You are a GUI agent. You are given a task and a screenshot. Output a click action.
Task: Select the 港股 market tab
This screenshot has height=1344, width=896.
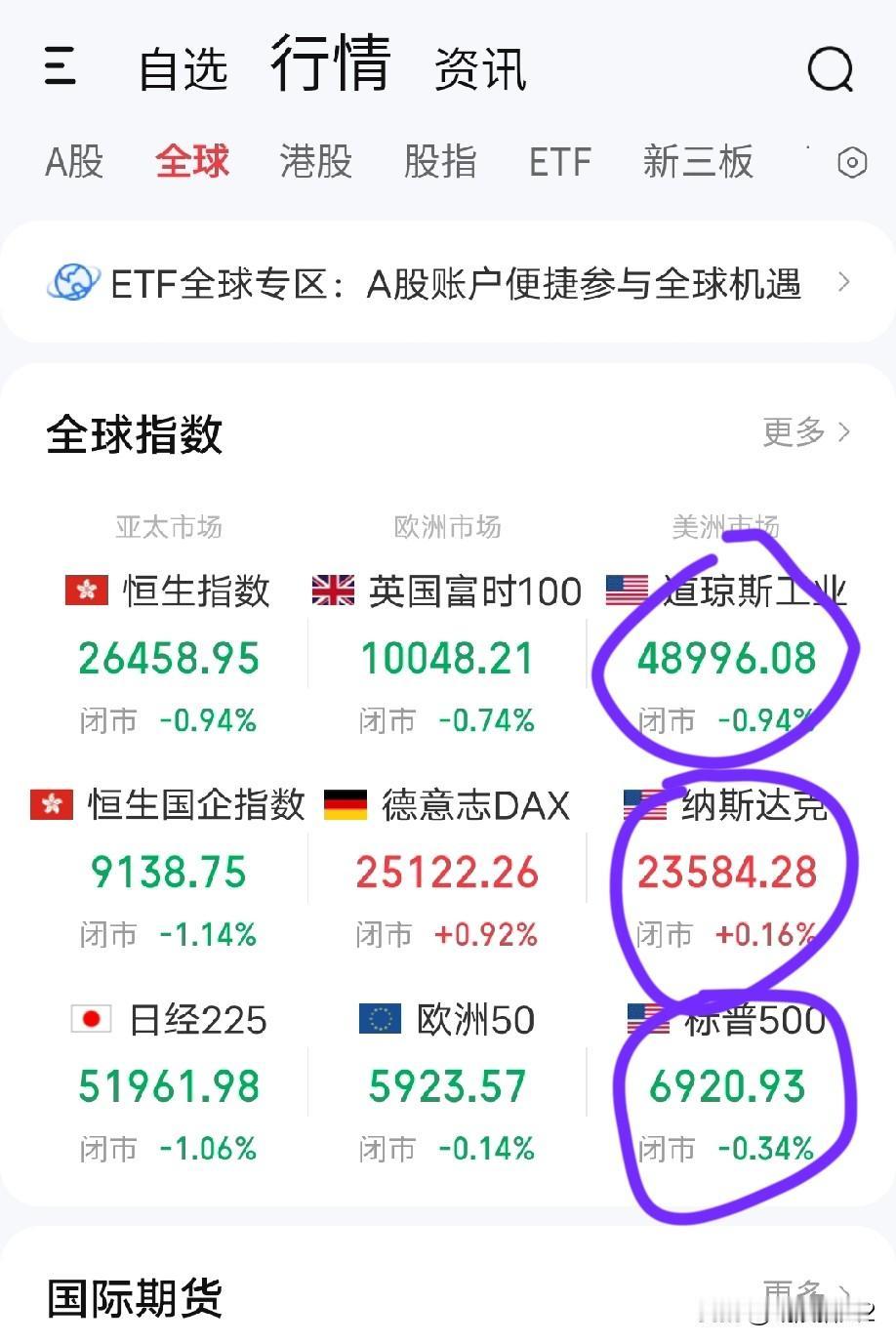(314, 162)
